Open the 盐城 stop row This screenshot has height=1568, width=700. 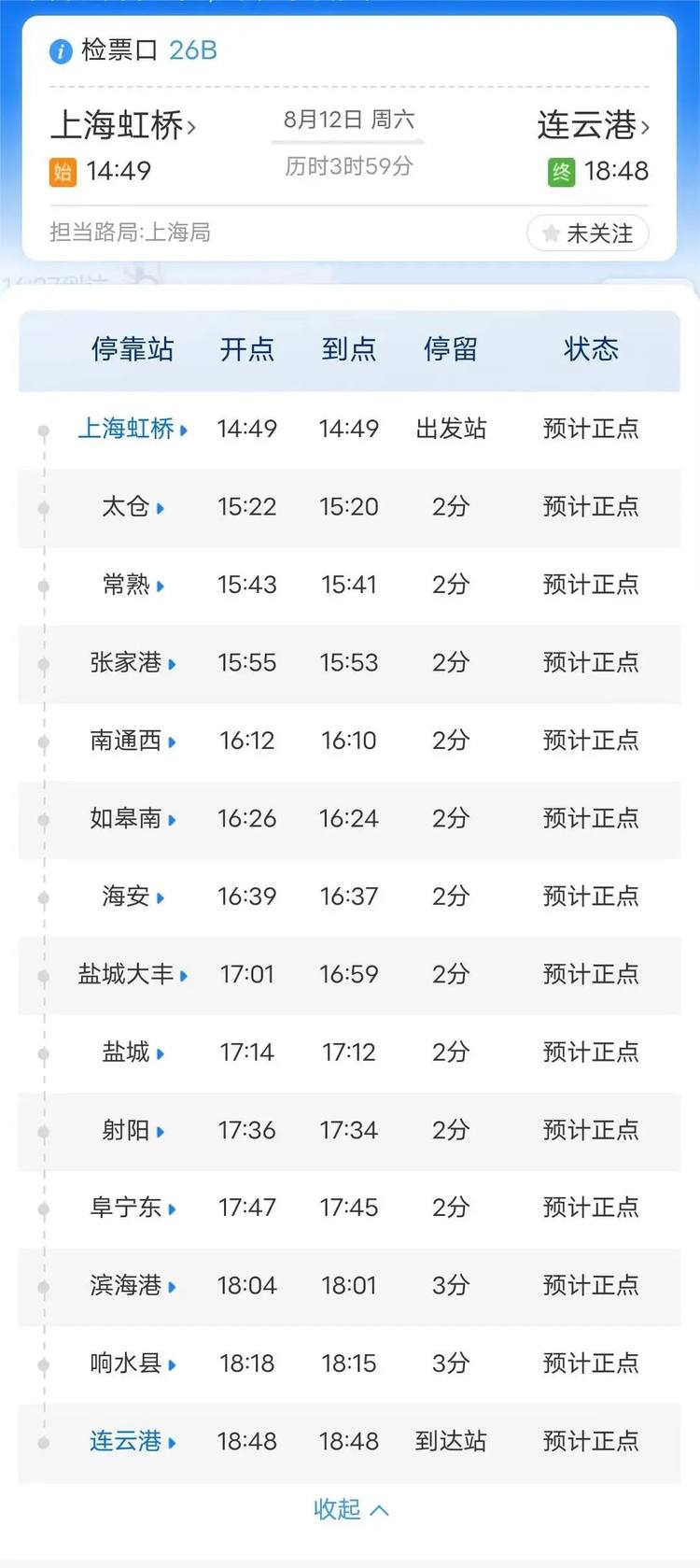tap(349, 1052)
